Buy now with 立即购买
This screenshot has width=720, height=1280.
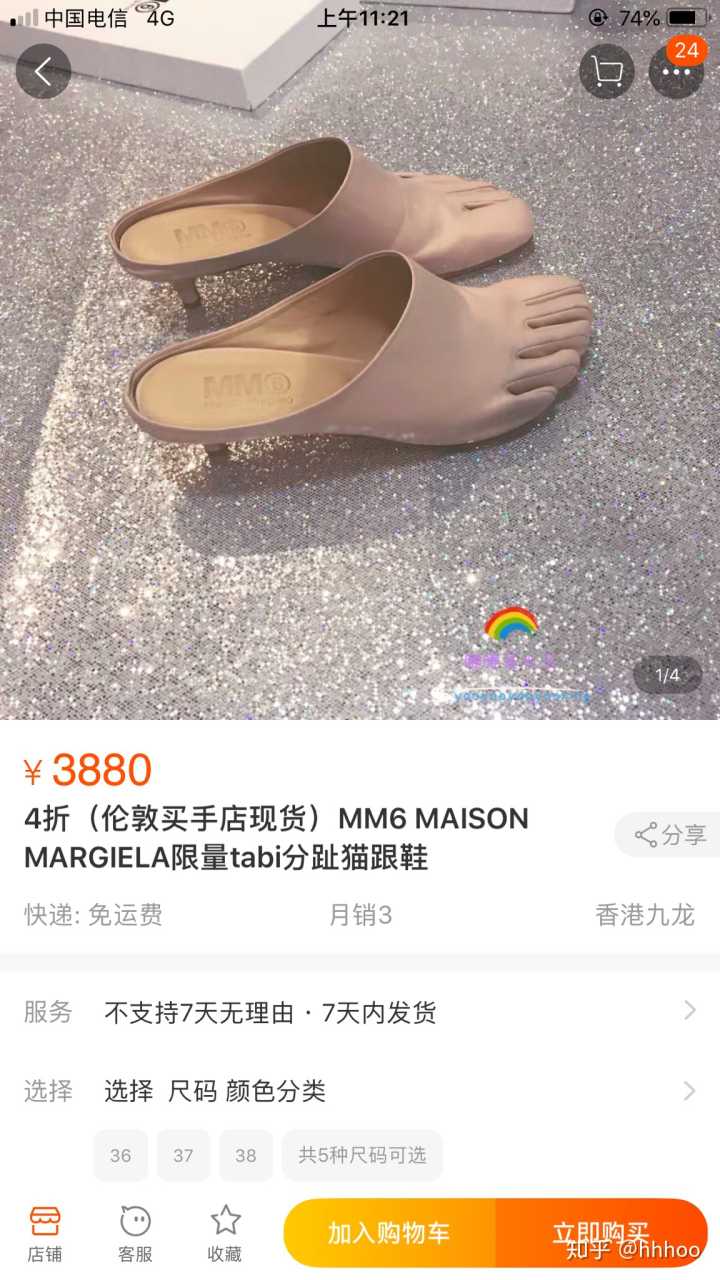[x=601, y=1233]
